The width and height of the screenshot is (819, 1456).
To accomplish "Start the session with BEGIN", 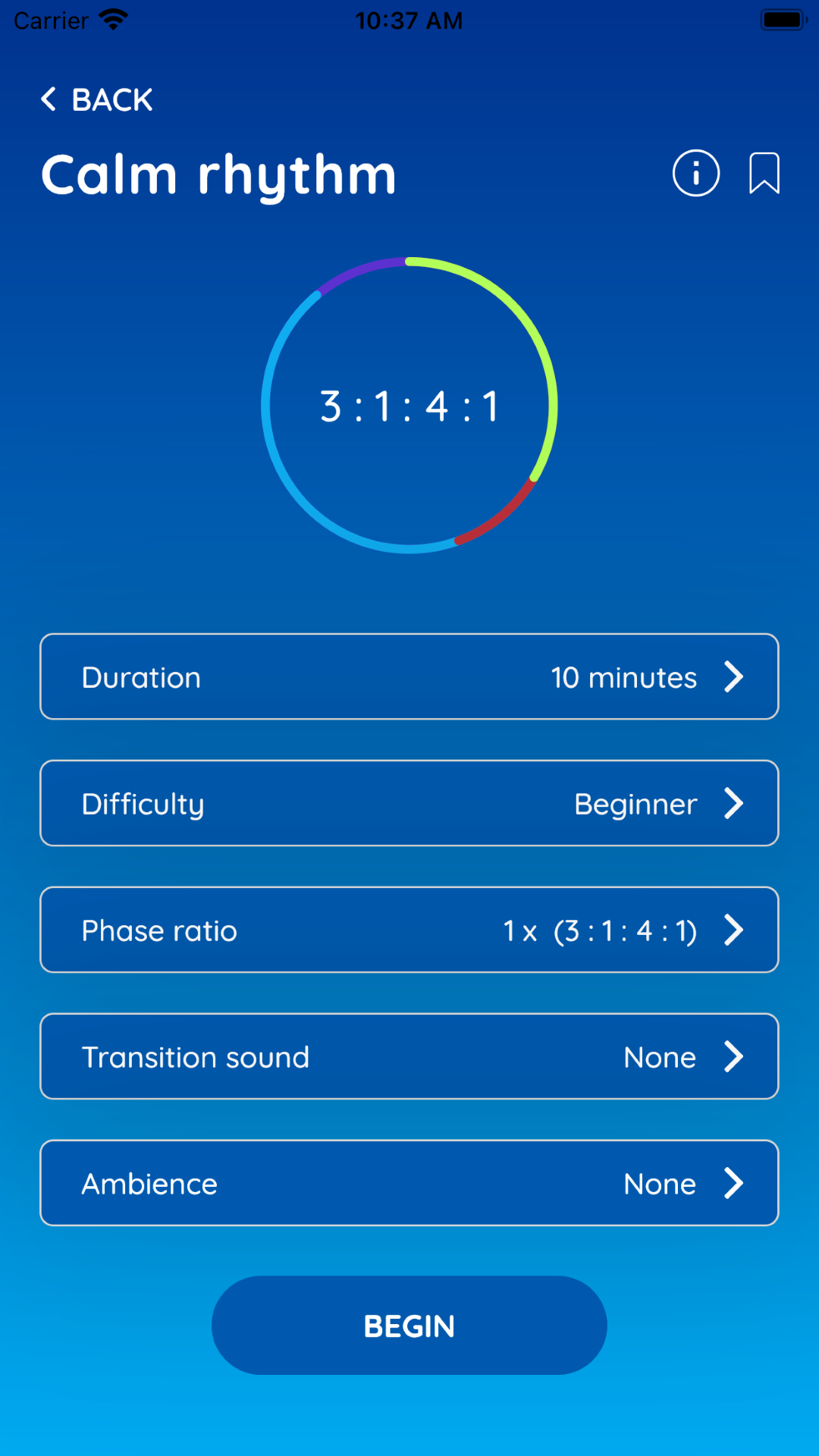I will tap(409, 1326).
